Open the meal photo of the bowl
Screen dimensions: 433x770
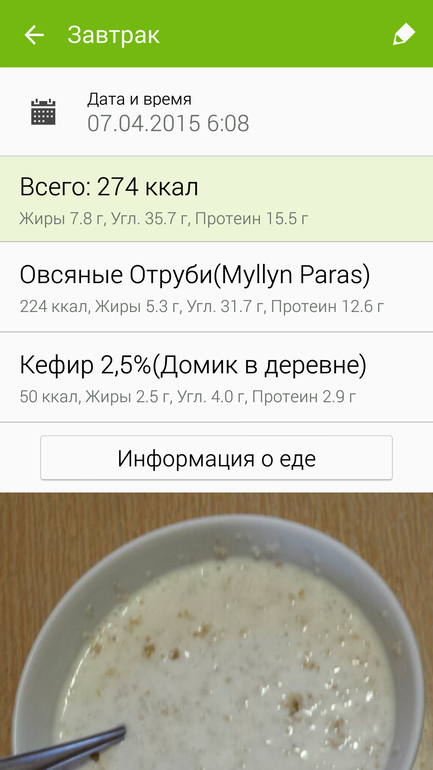(216, 632)
